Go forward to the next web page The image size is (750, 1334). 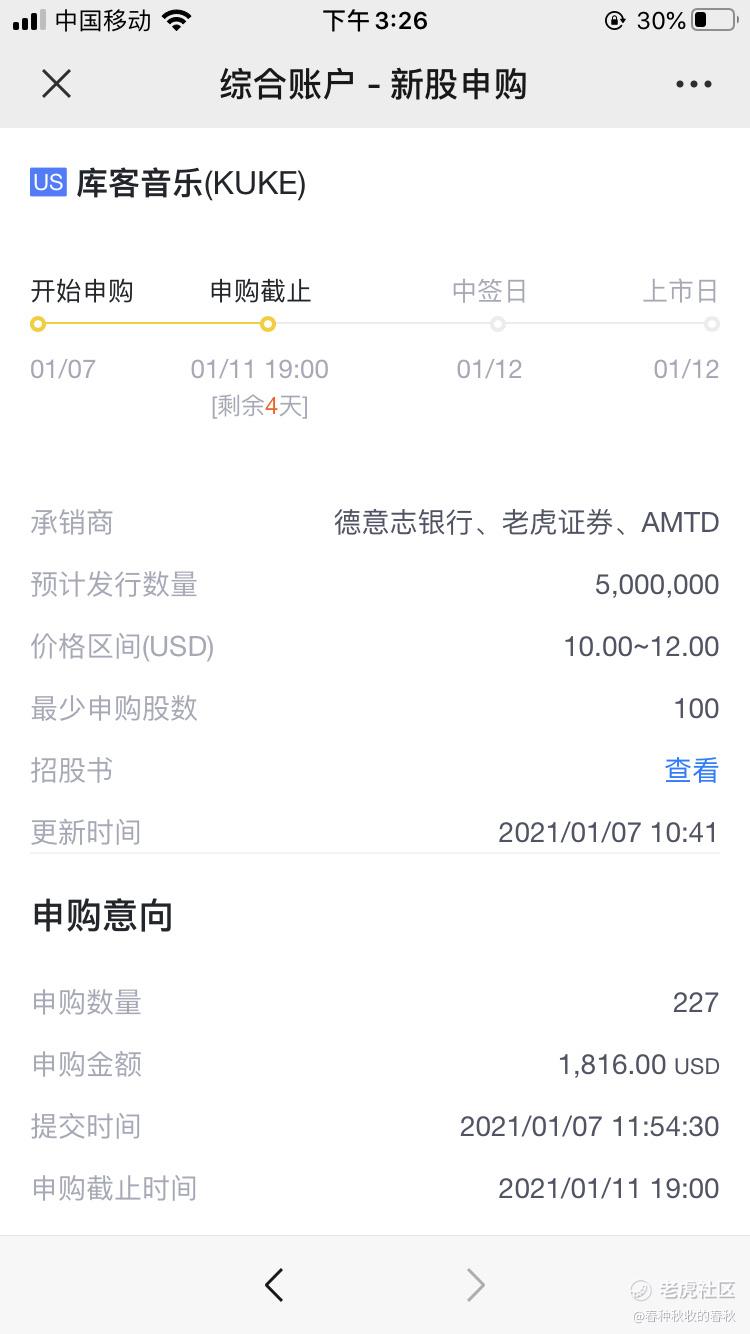click(476, 1284)
